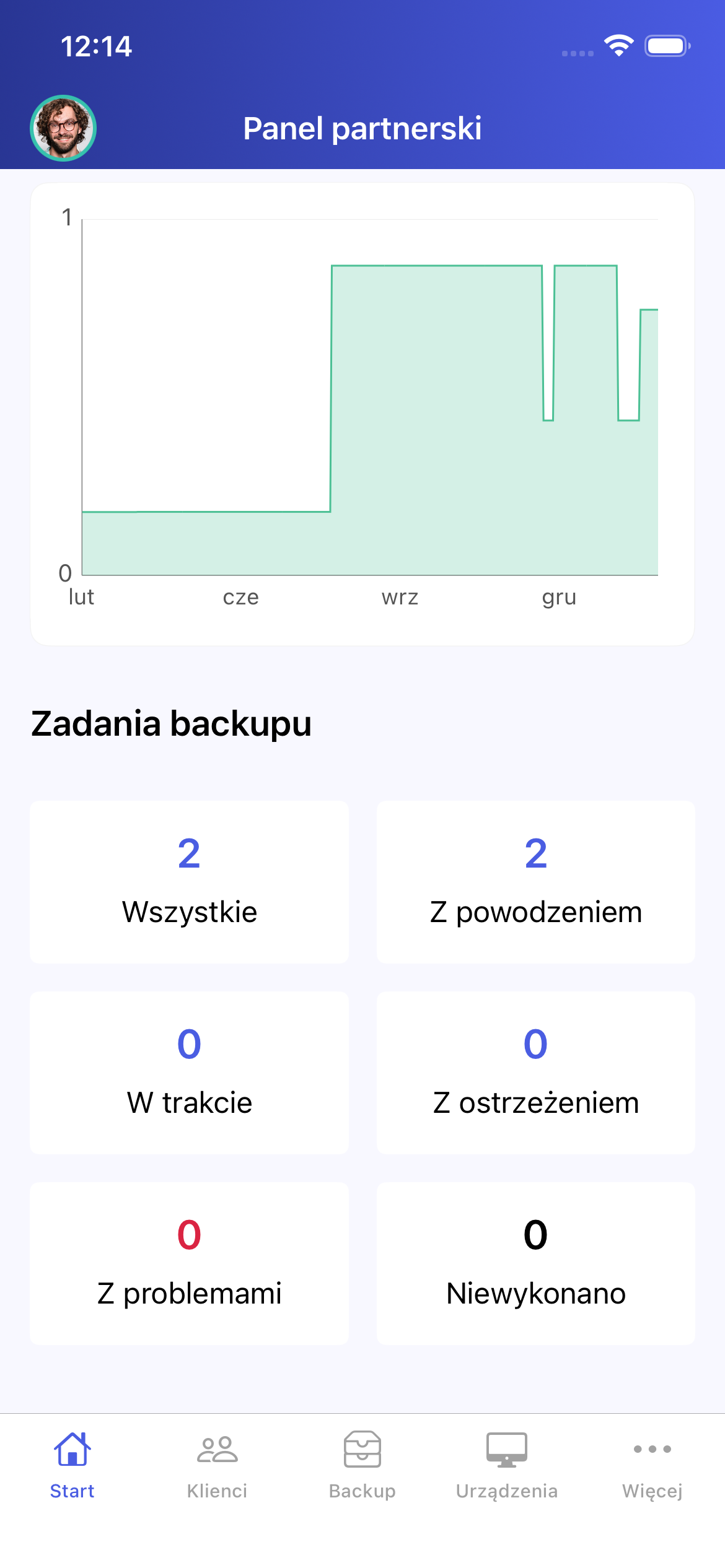Switch to the Backup tab
The image size is (725, 1568).
tap(362, 1465)
